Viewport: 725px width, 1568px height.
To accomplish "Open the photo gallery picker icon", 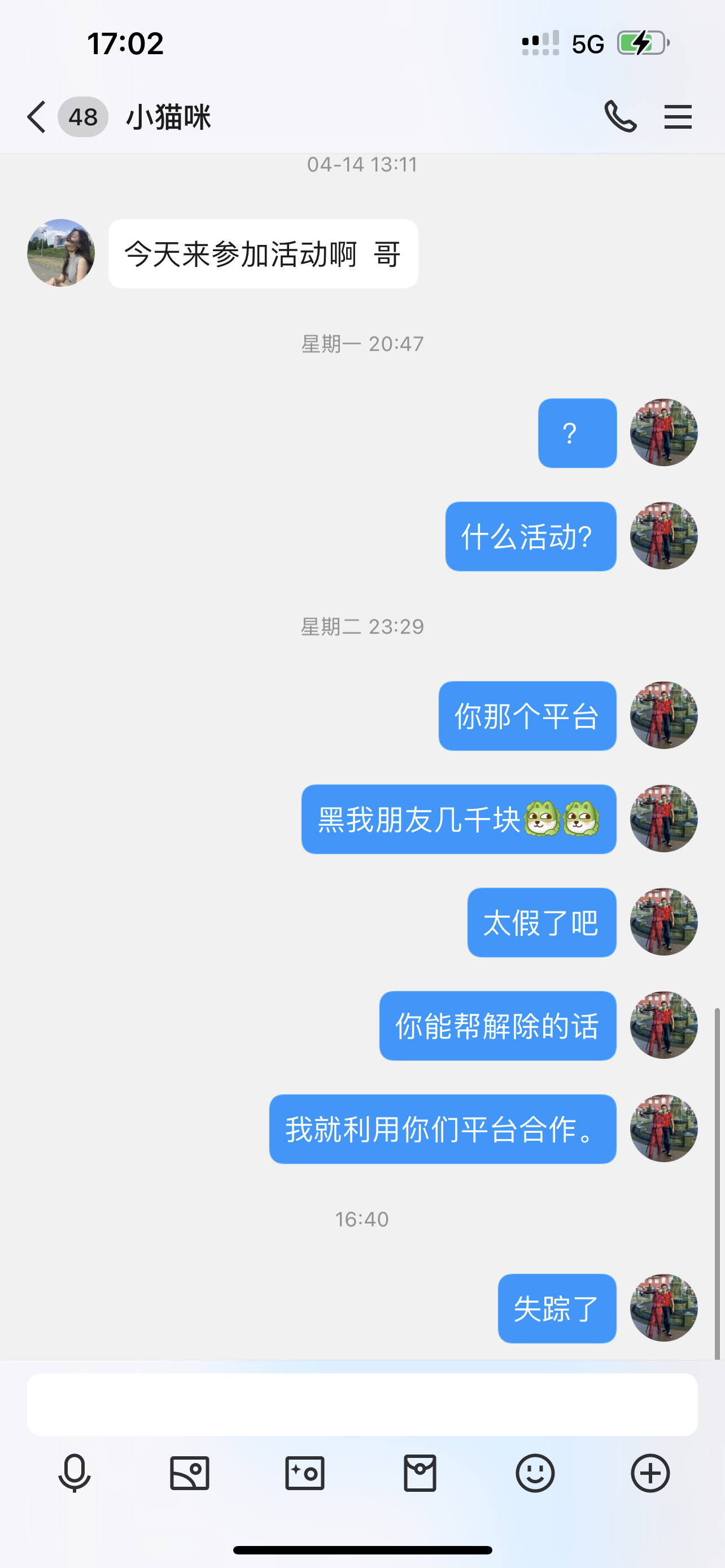I will (189, 1474).
